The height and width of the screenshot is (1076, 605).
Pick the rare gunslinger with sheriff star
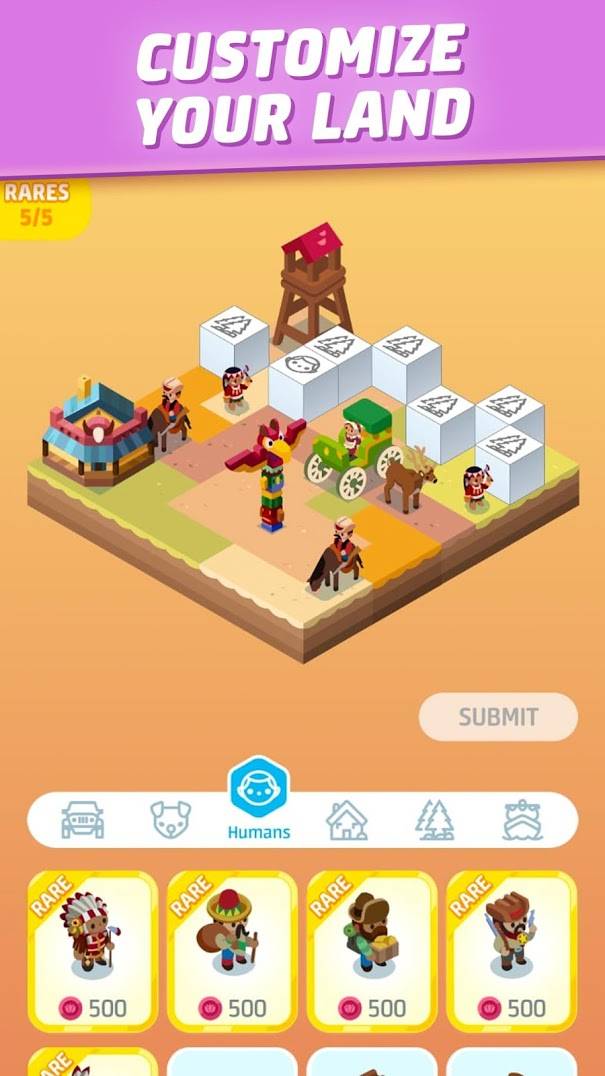(512, 951)
